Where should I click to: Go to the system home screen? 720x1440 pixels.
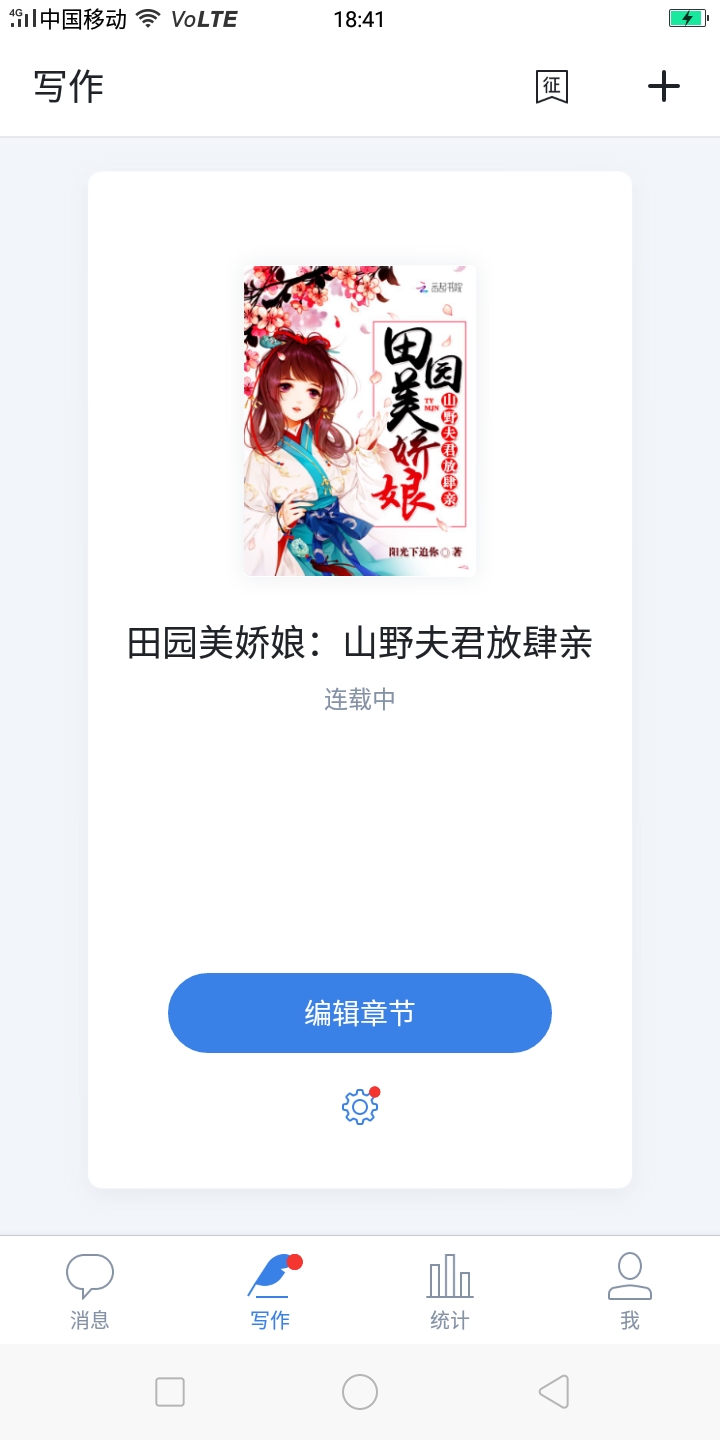tap(360, 1392)
